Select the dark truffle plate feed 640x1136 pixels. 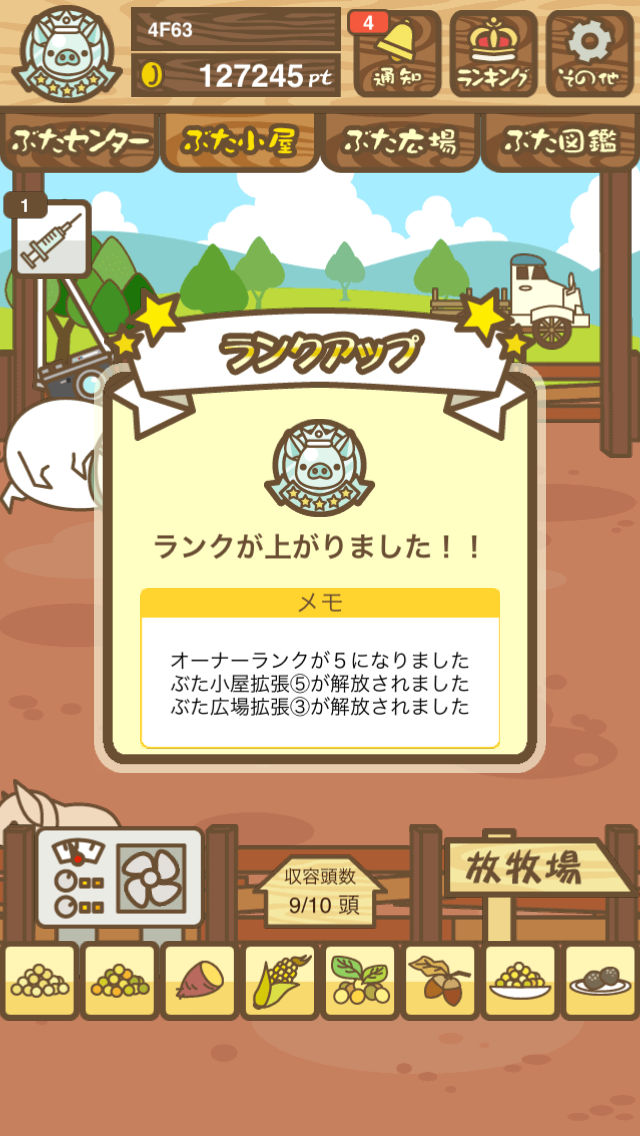(x=600, y=981)
